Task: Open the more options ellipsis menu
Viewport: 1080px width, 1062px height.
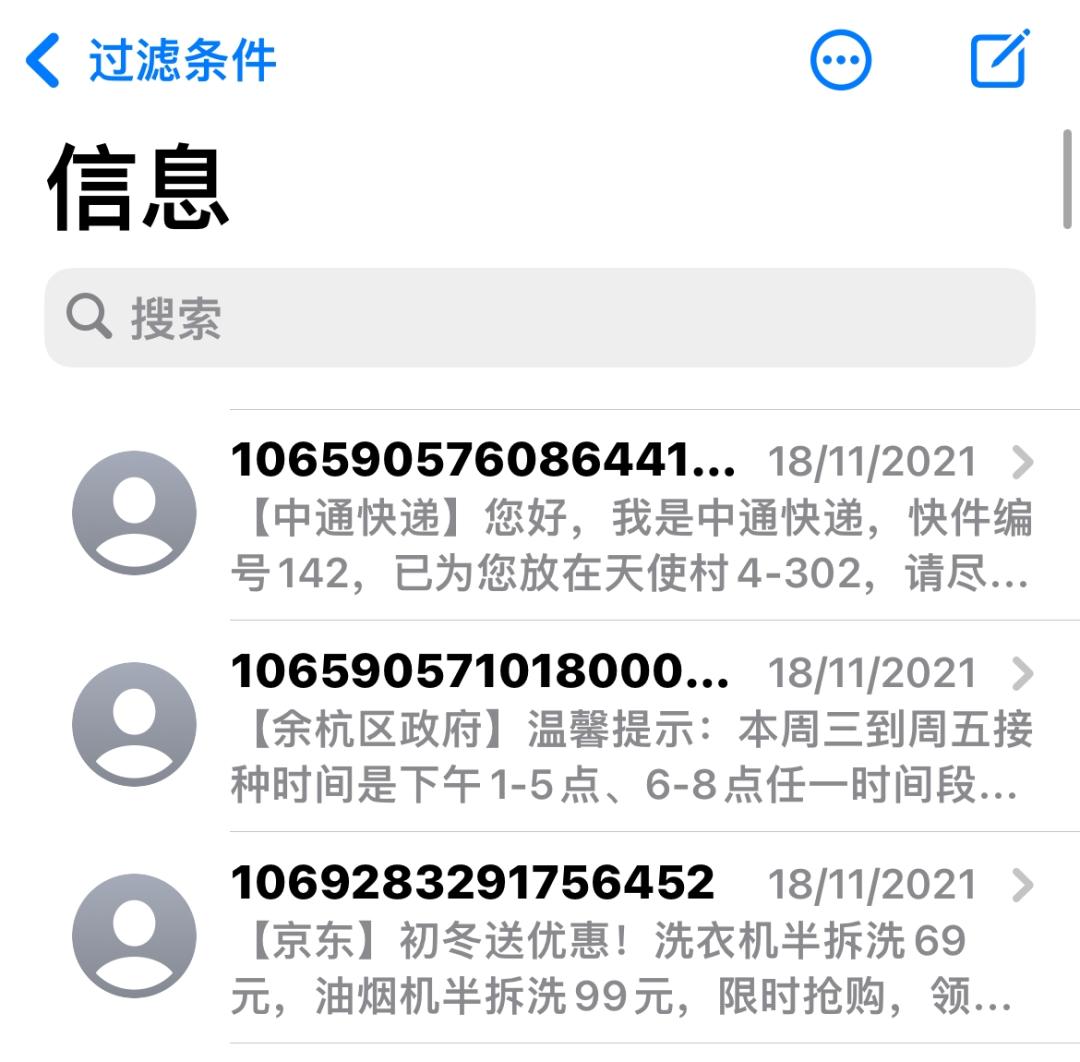Action: pyautogui.click(x=840, y=60)
